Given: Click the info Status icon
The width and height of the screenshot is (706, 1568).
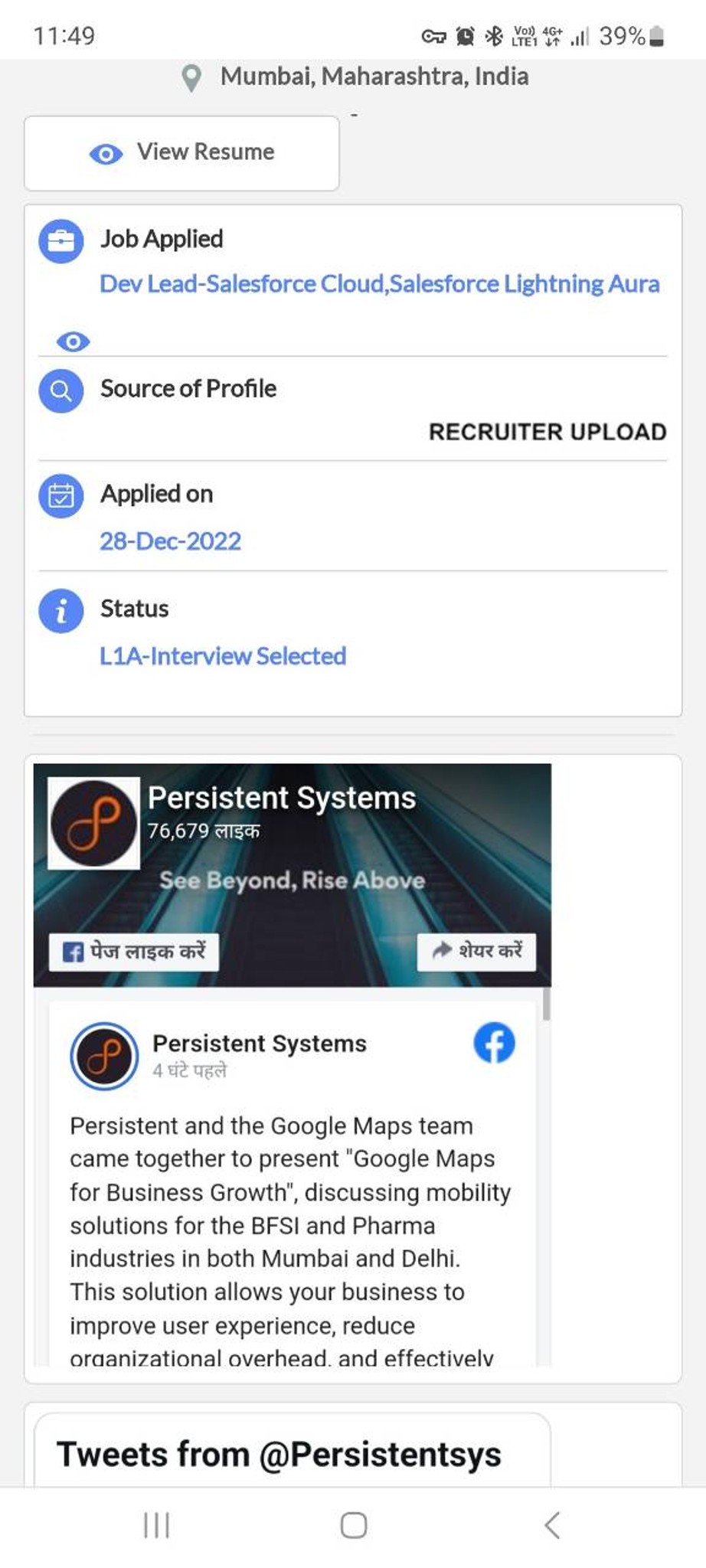Looking at the screenshot, I should [x=61, y=611].
